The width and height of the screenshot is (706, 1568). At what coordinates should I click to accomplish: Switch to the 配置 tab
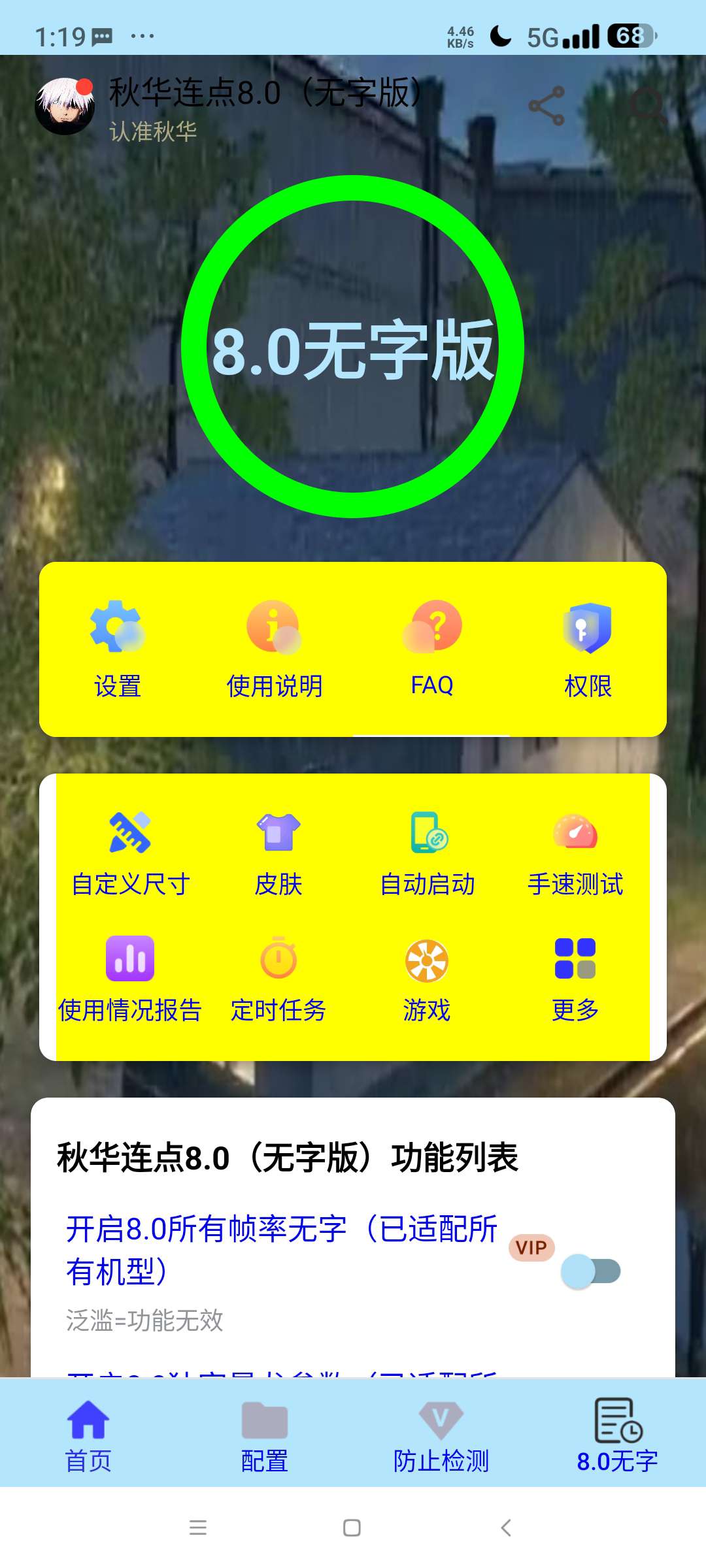click(x=265, y=1436)
